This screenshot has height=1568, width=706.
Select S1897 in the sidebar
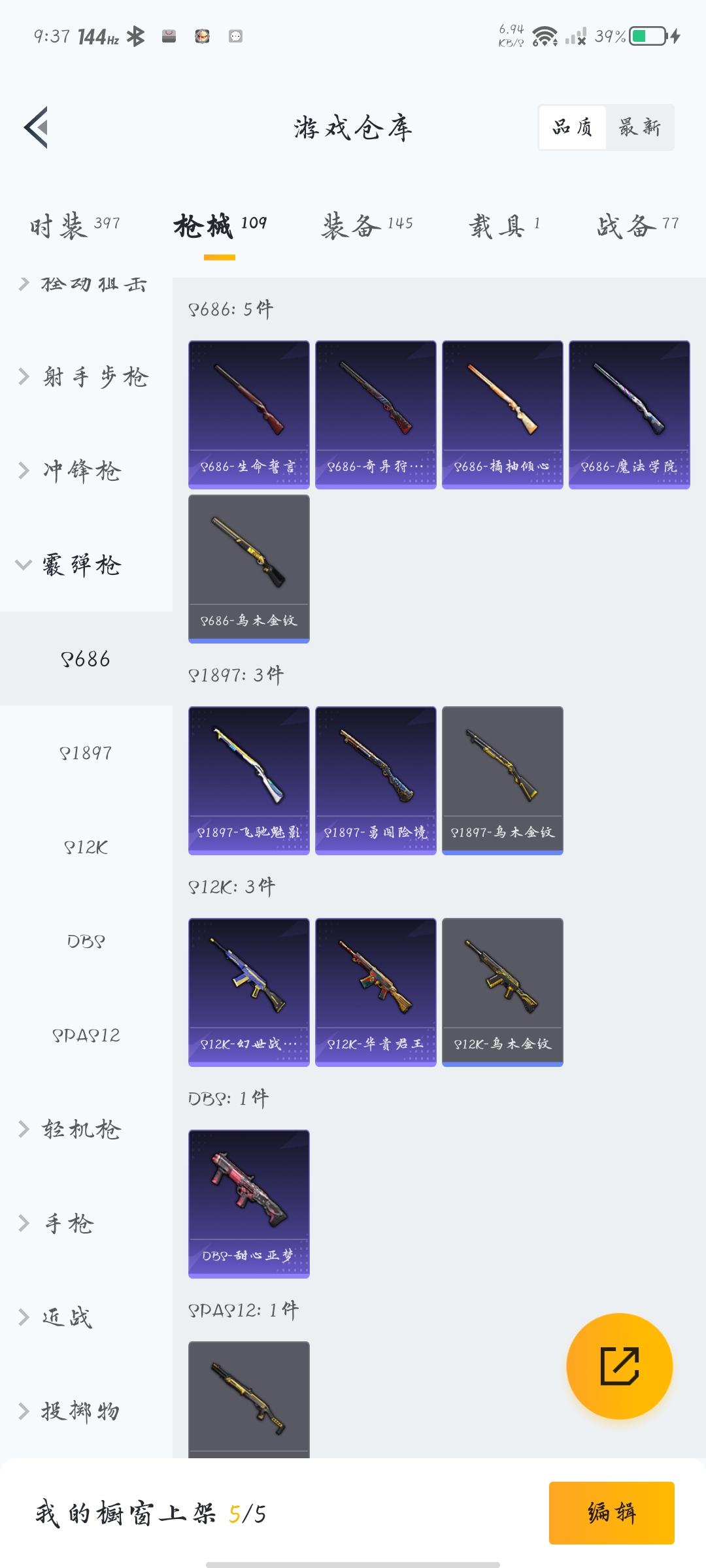pos(86,753)
